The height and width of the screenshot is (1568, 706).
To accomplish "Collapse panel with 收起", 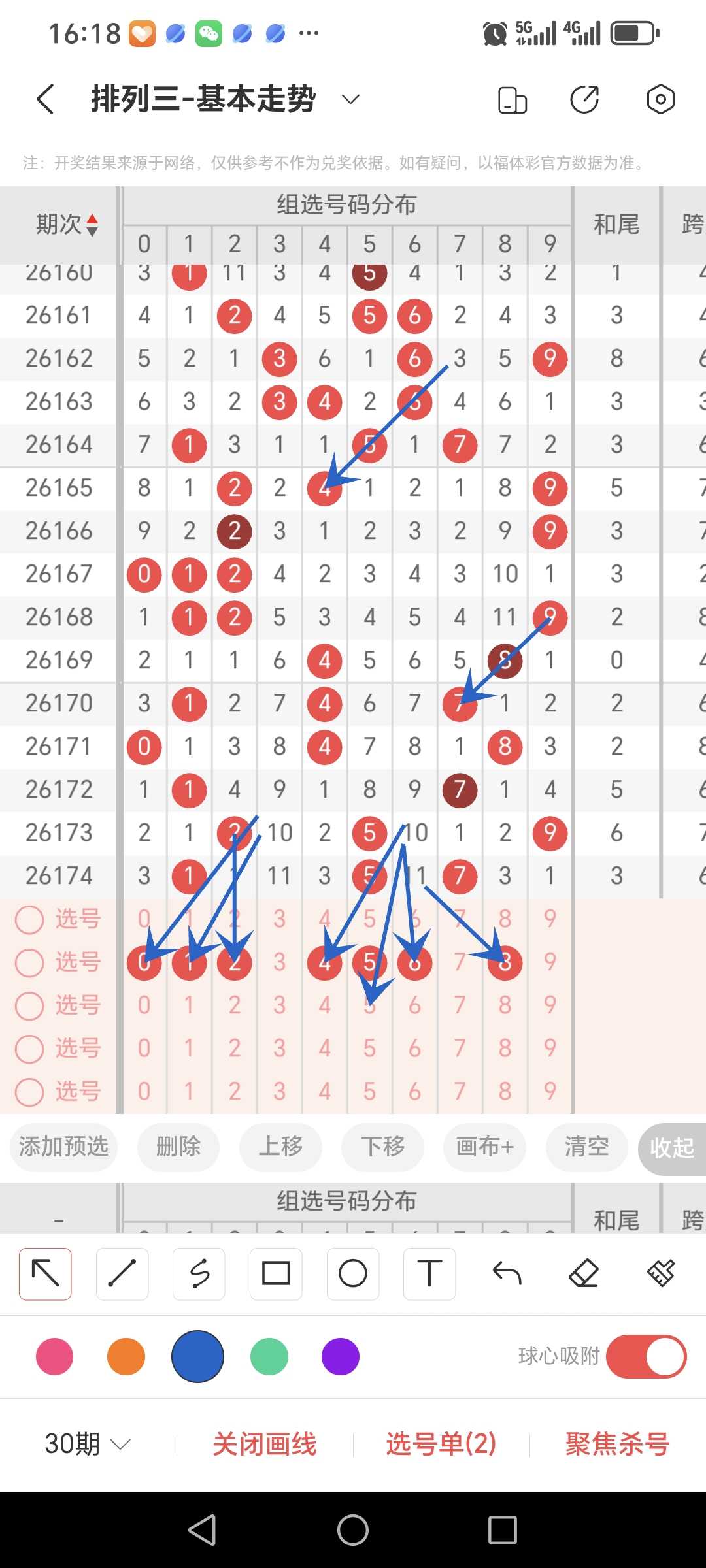I will coord(672,1148).
